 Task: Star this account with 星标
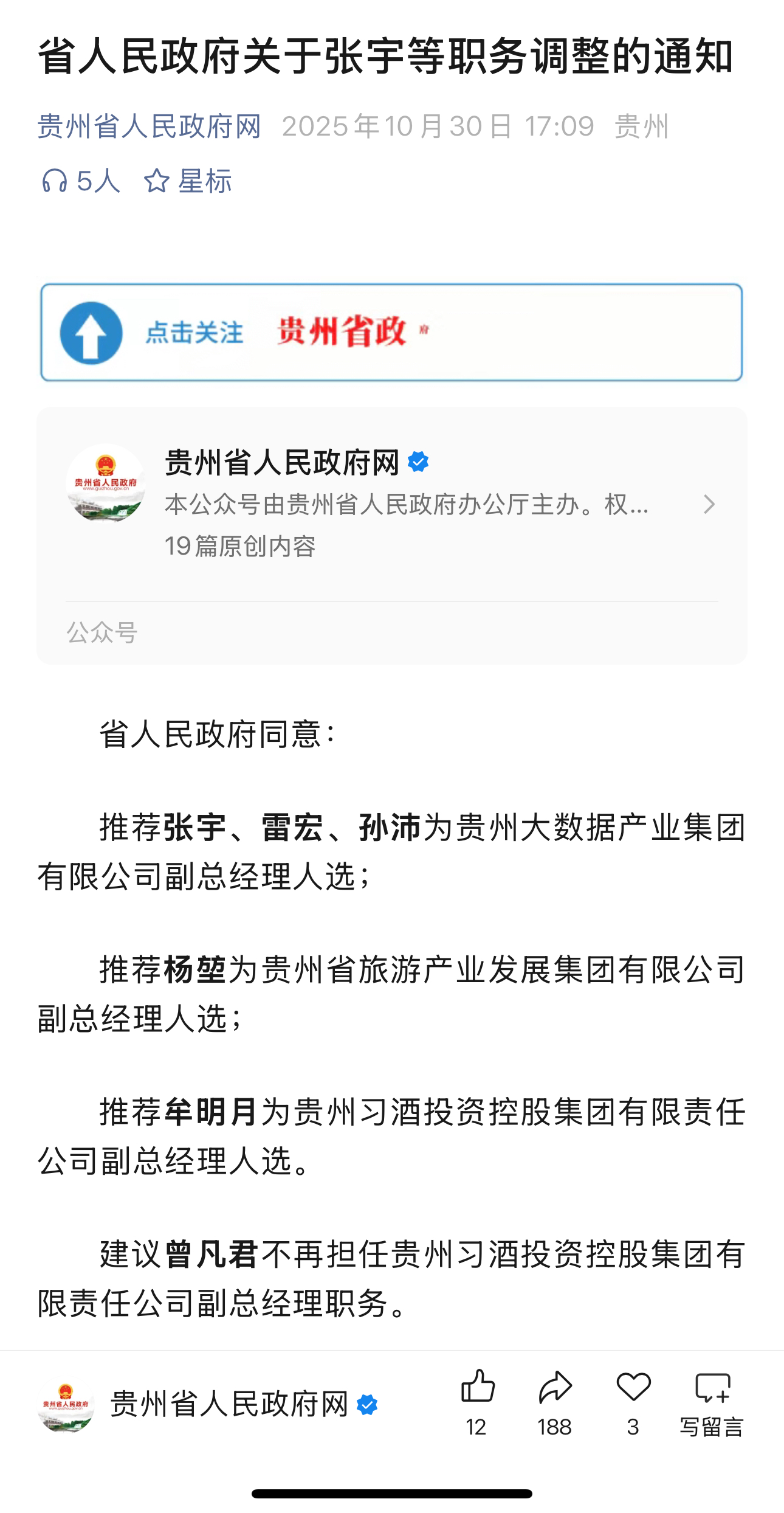tap(188, 181)
